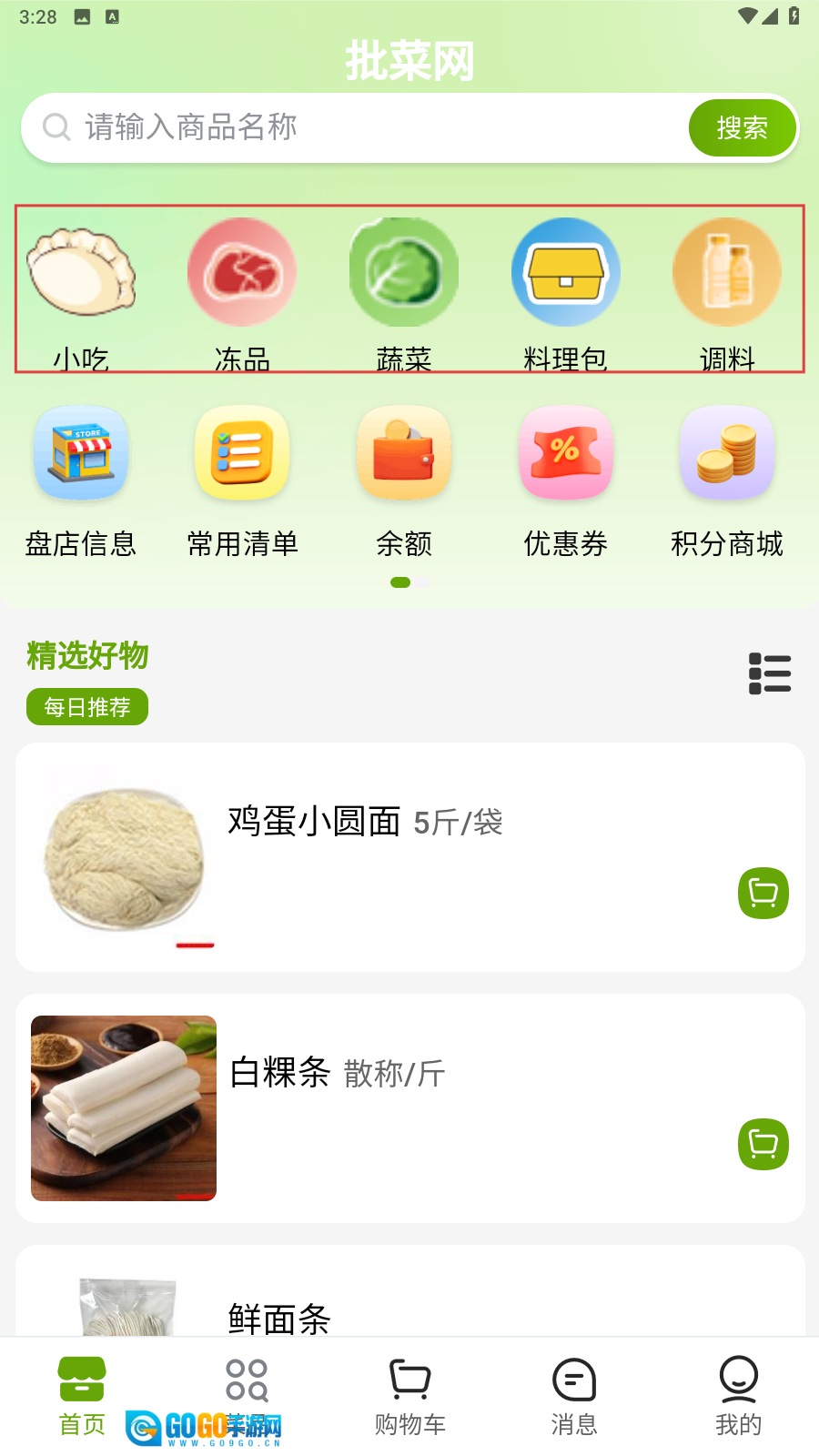Add 鸡蛋小圆面 to cart
819x1456 pixels.
[x=763, y=894]
